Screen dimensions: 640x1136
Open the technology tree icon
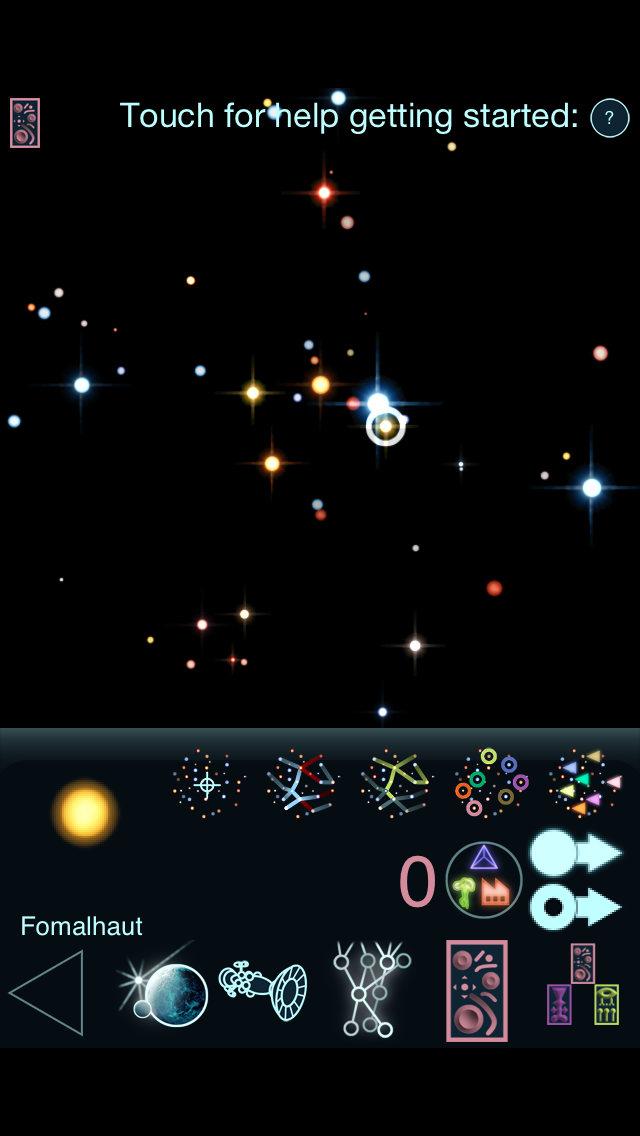[x=369, y=990]
